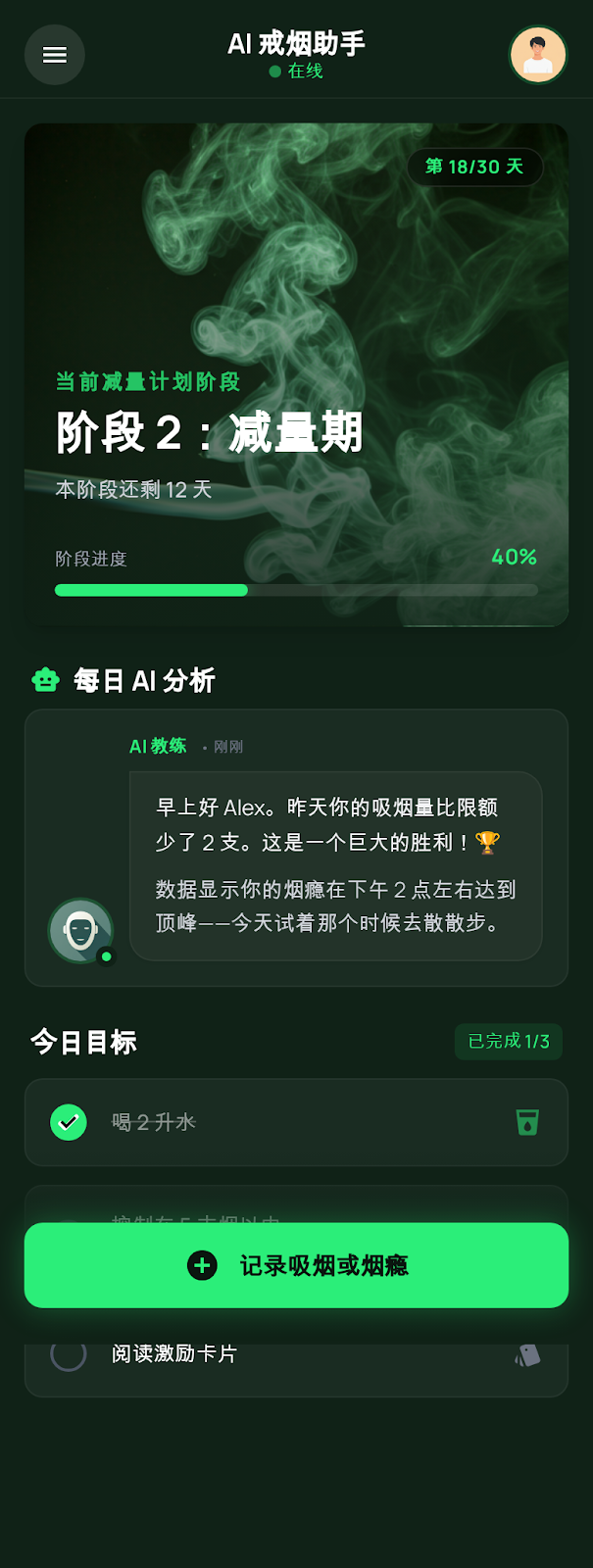The image size is (593, 1568).
Task: Tap 记录吸烟或烟瘾 button
Action: coord(296,1265)
